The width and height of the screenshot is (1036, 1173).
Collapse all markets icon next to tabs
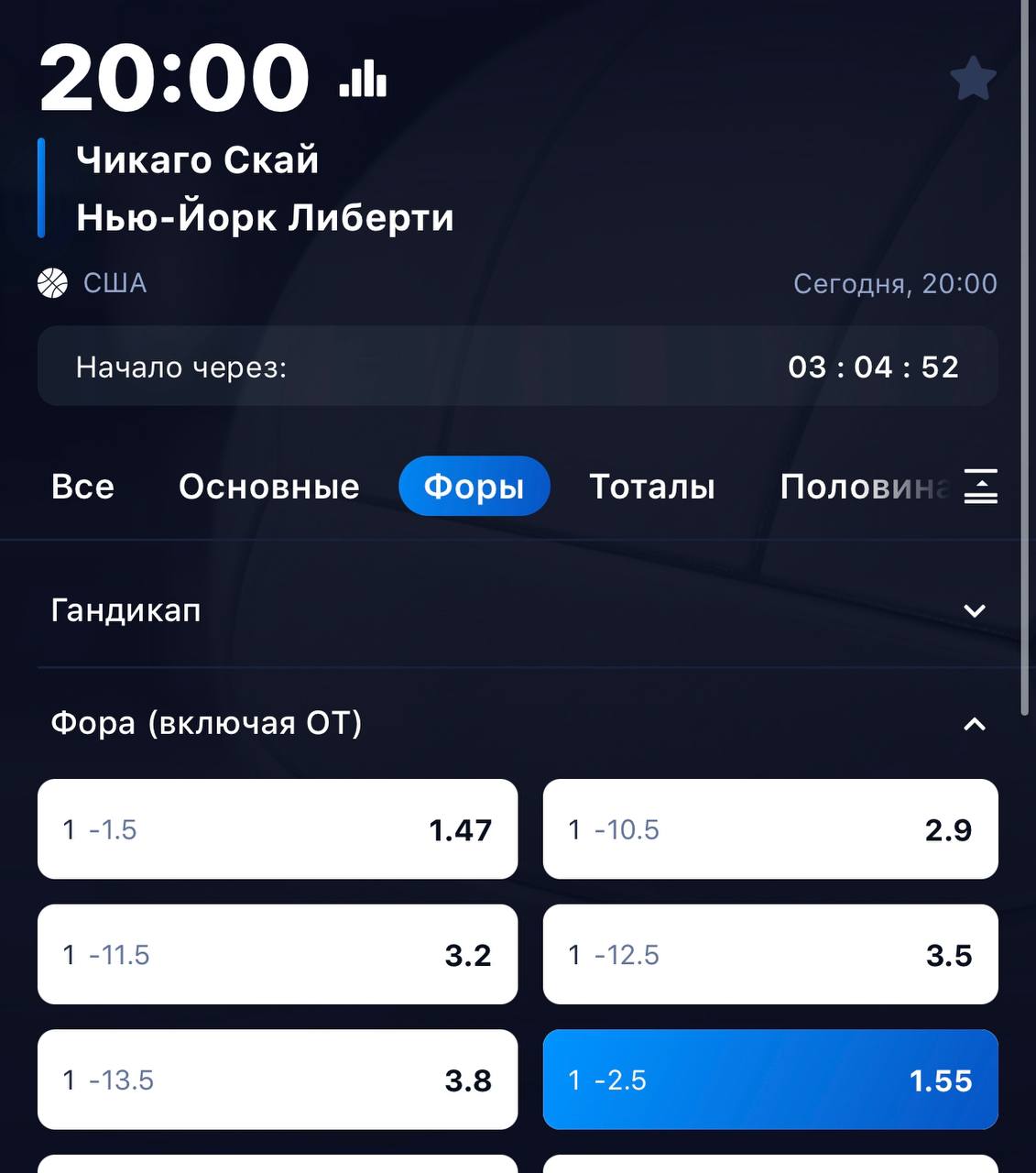point(980,486)
